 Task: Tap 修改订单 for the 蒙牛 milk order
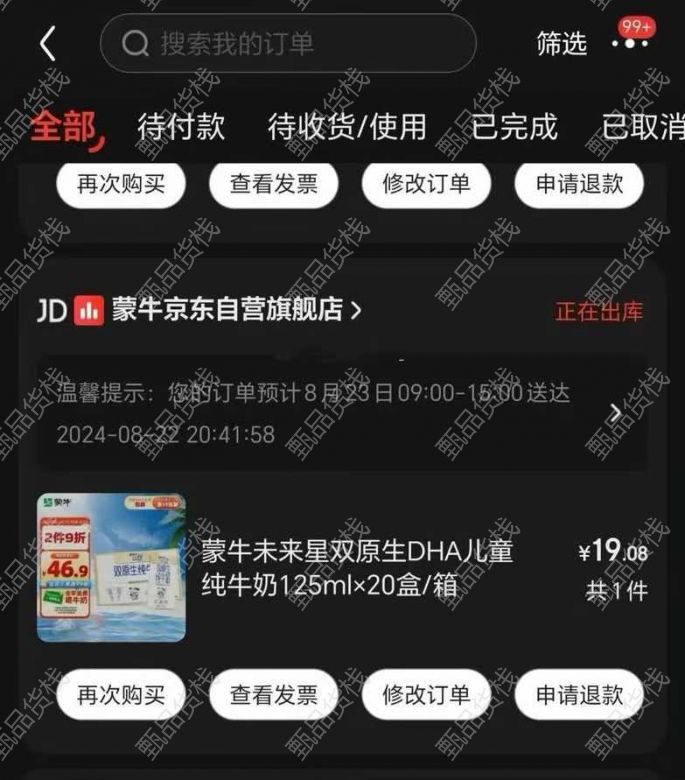[426, 695]
